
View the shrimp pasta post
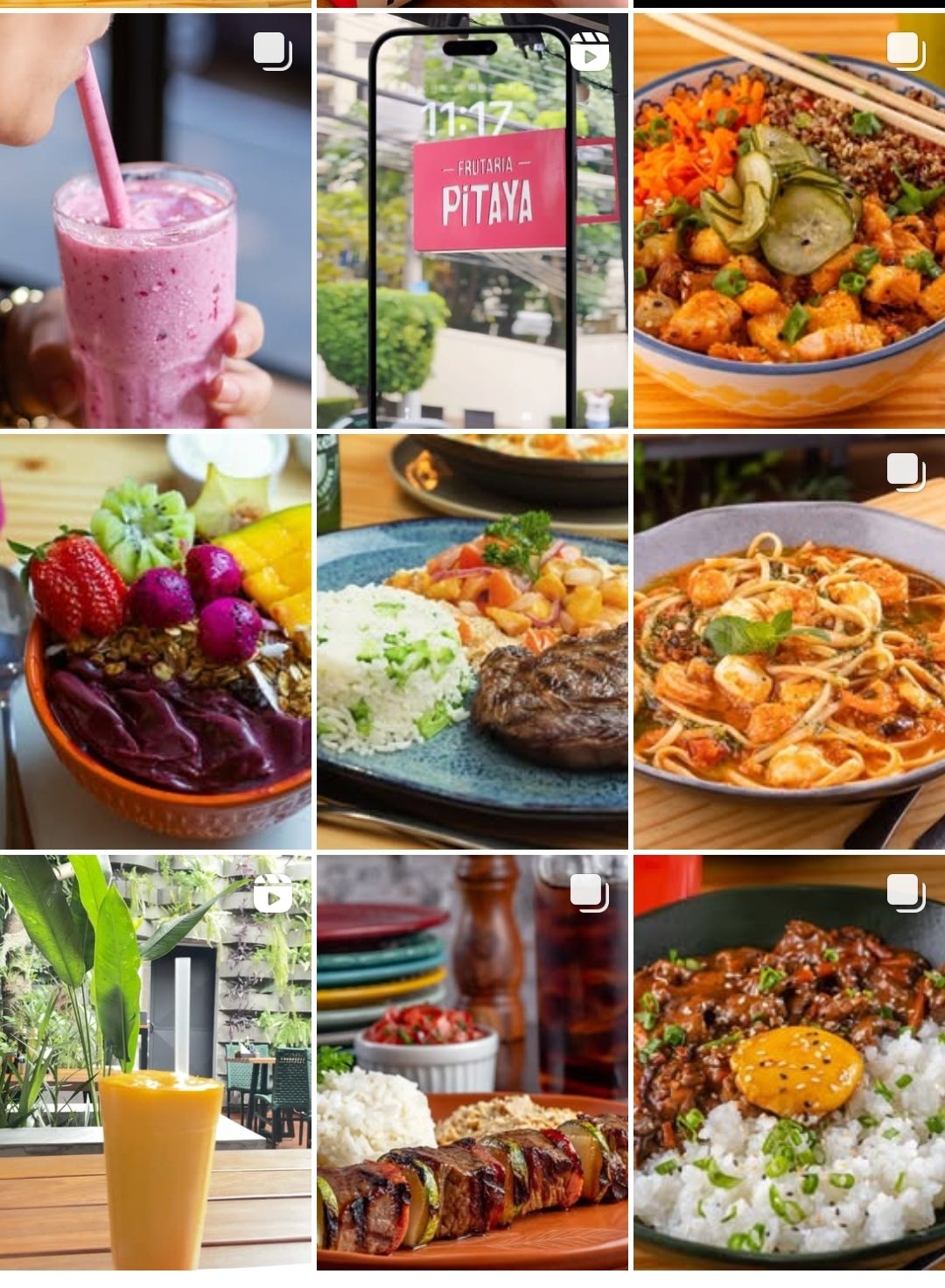[x=789, y=641]
